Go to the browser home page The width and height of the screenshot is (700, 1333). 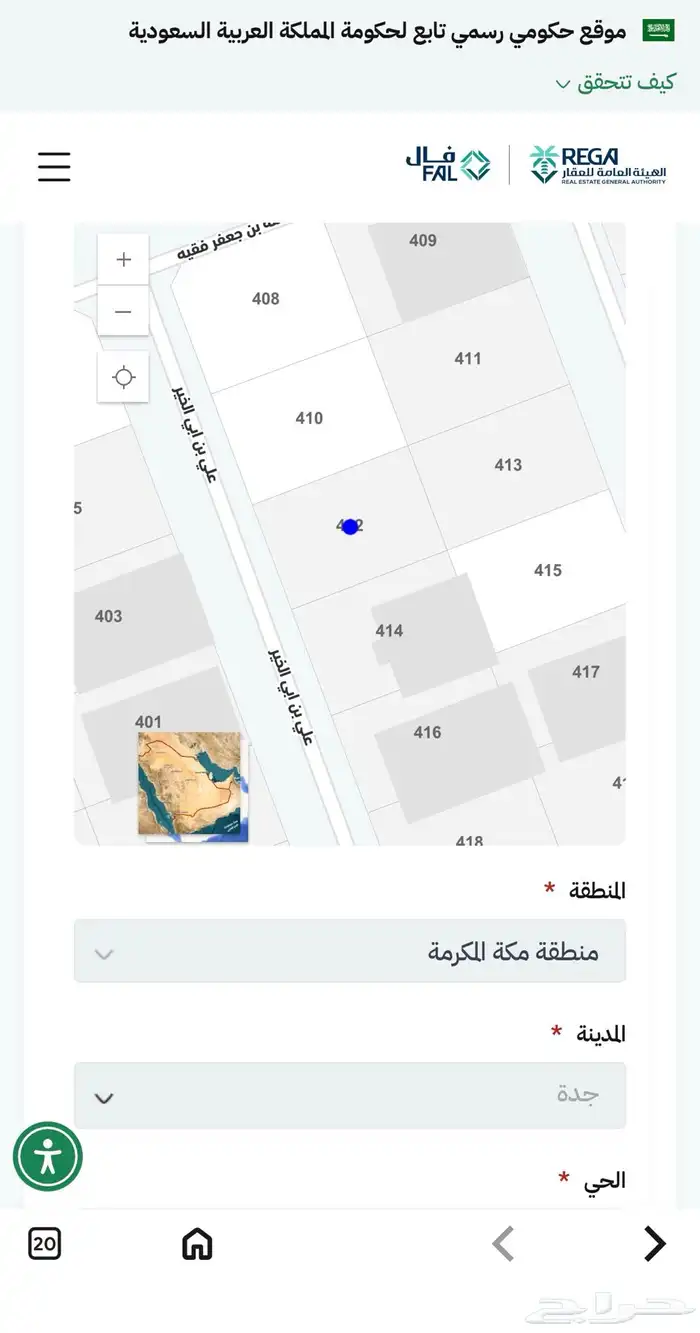click(197, 1244)
